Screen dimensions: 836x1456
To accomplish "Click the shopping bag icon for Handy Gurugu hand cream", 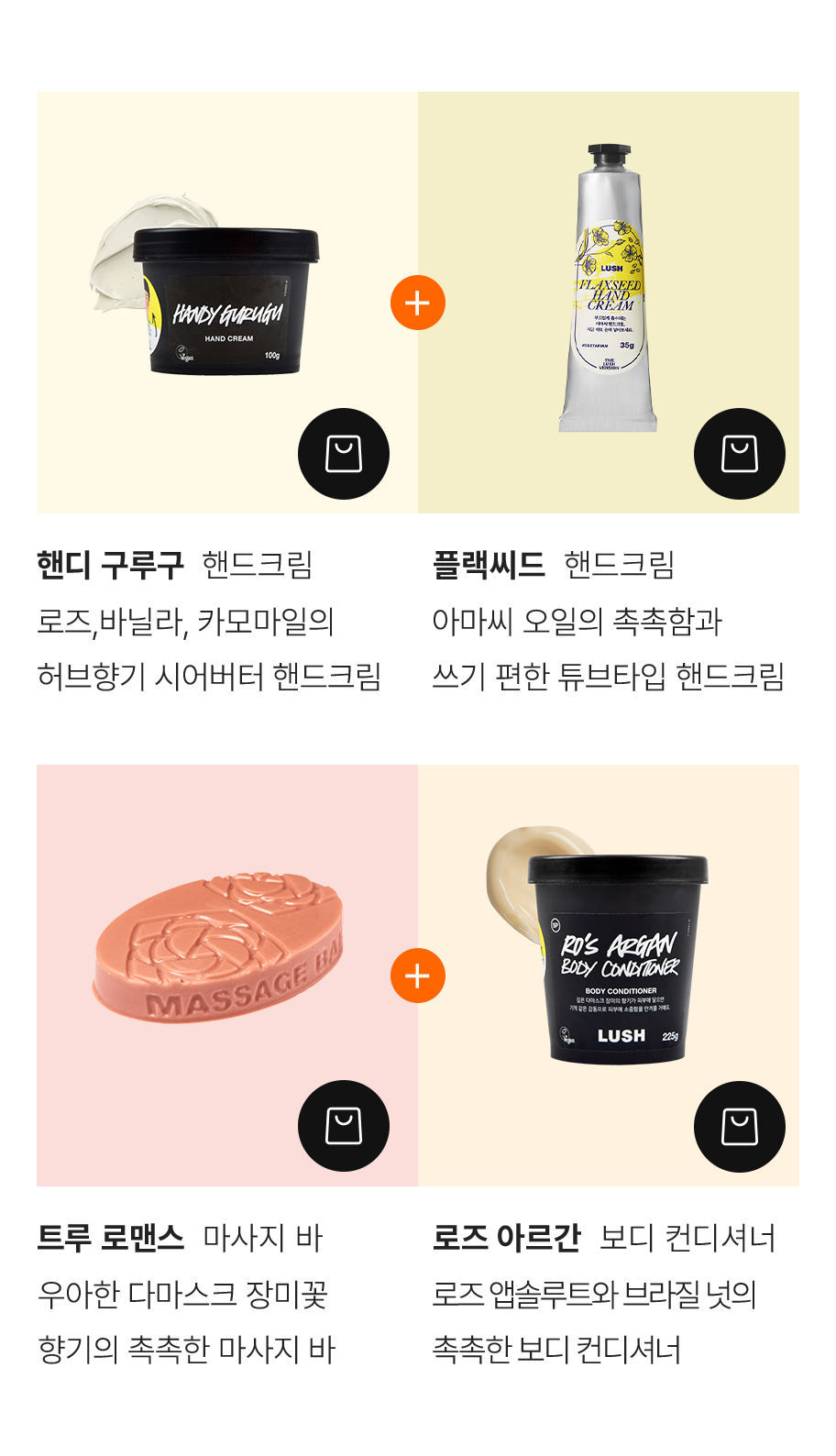I will 343,453.
